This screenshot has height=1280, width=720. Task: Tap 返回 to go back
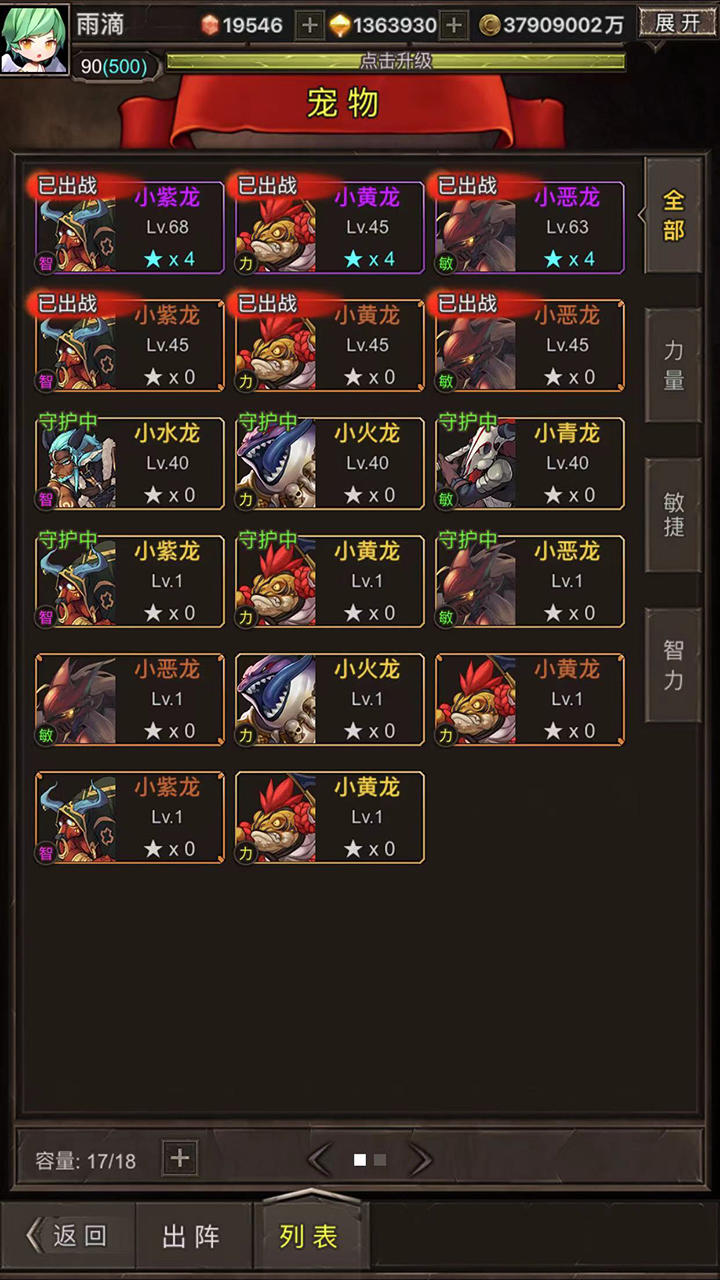[68, 1236]
